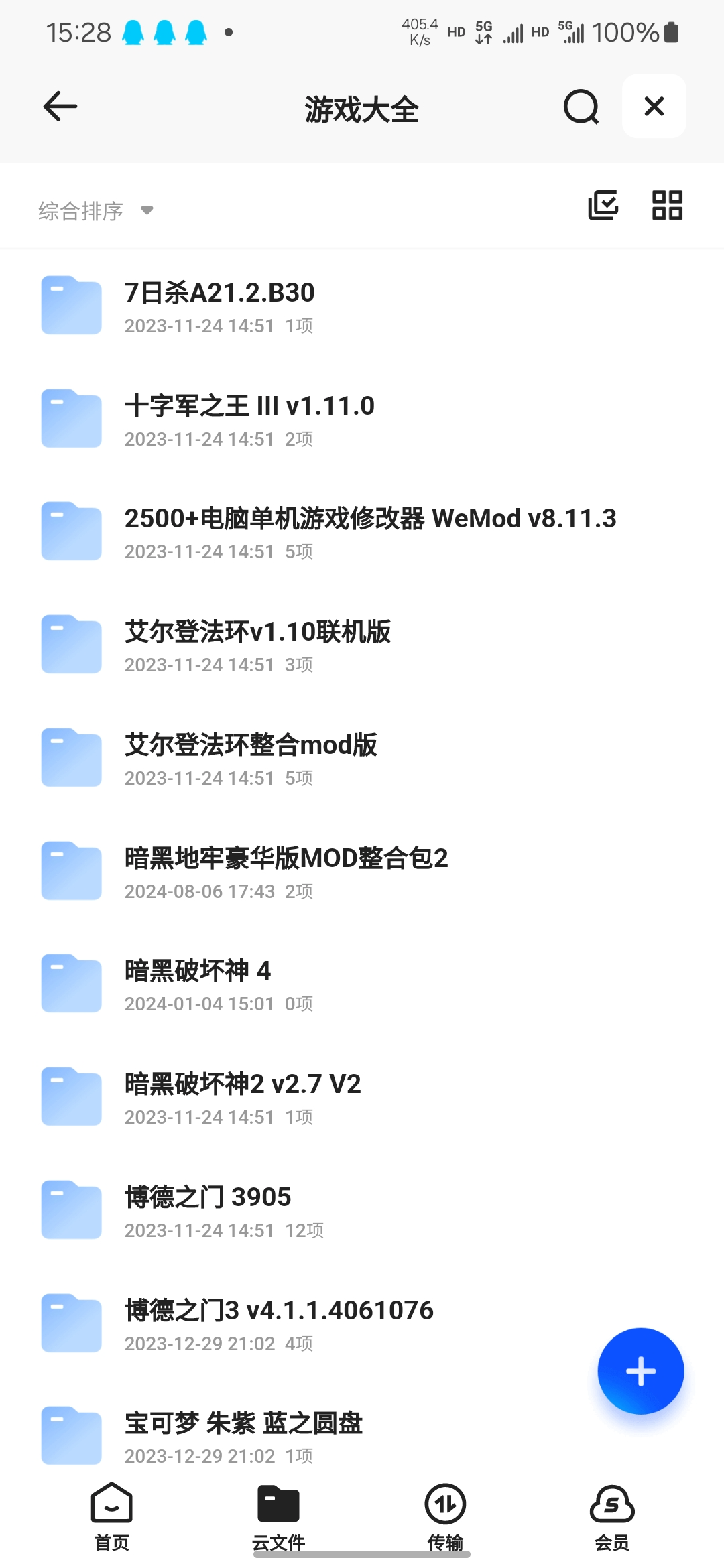Open 暗黑地牢豪华版MOD整合包2 folder

[x=286, y=871]
